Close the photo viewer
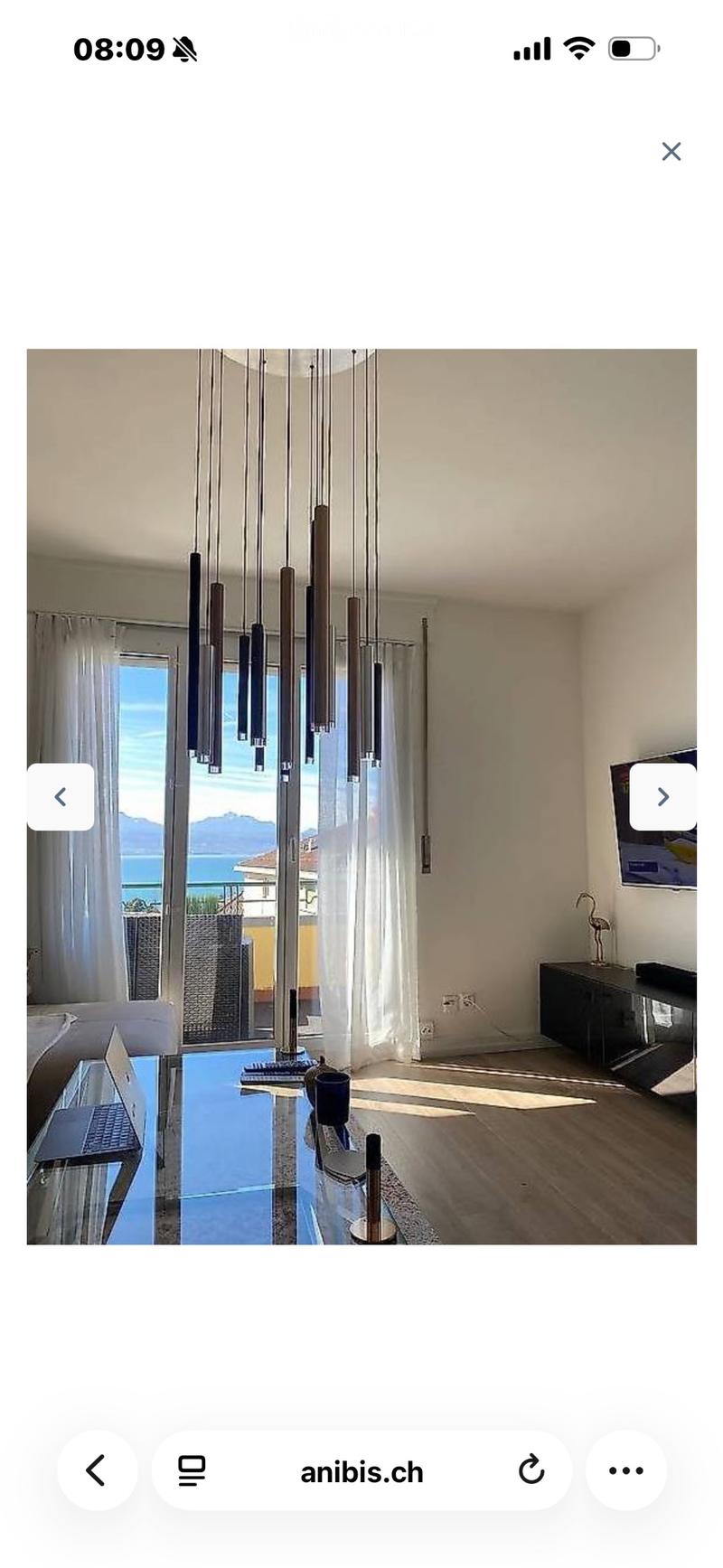The height and width of the screenshot is (1568, 723). (671, 151)
